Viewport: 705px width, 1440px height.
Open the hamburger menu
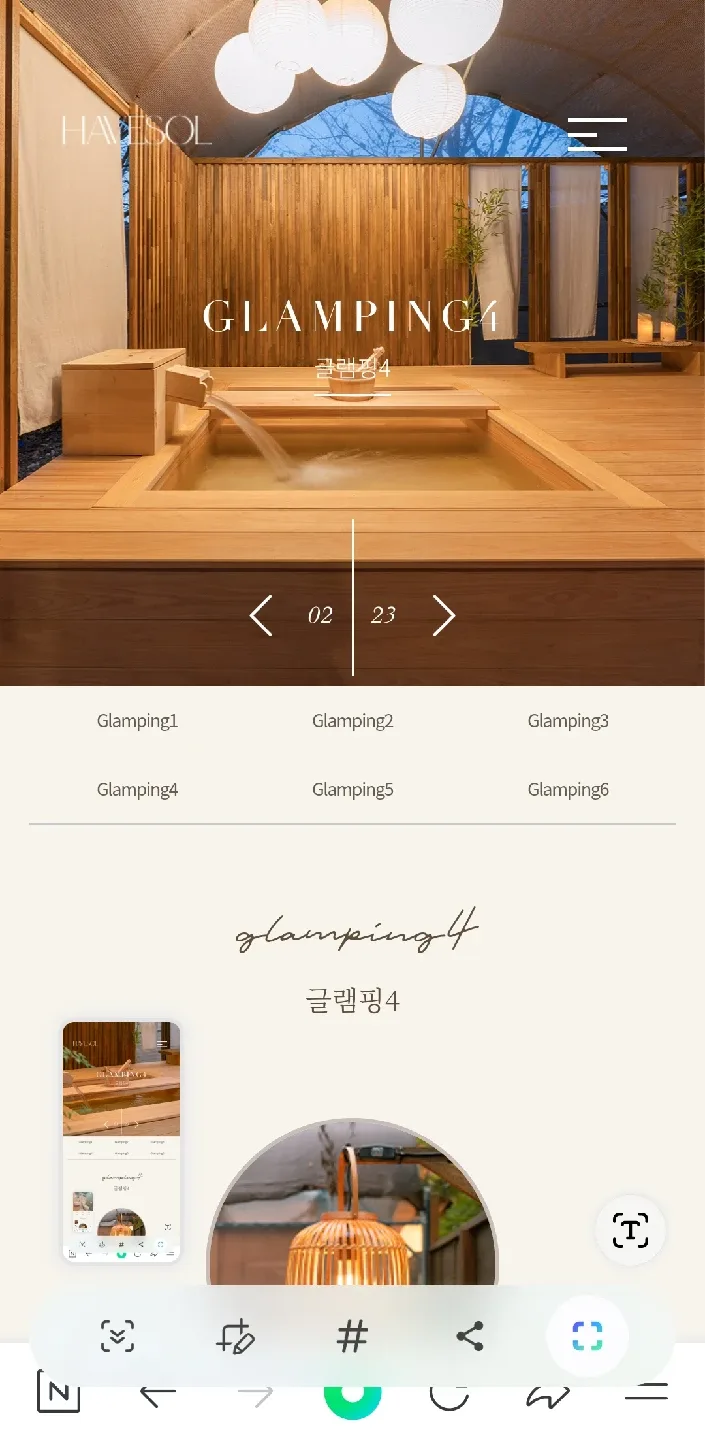pyautogui.click(x=597, y=134)
